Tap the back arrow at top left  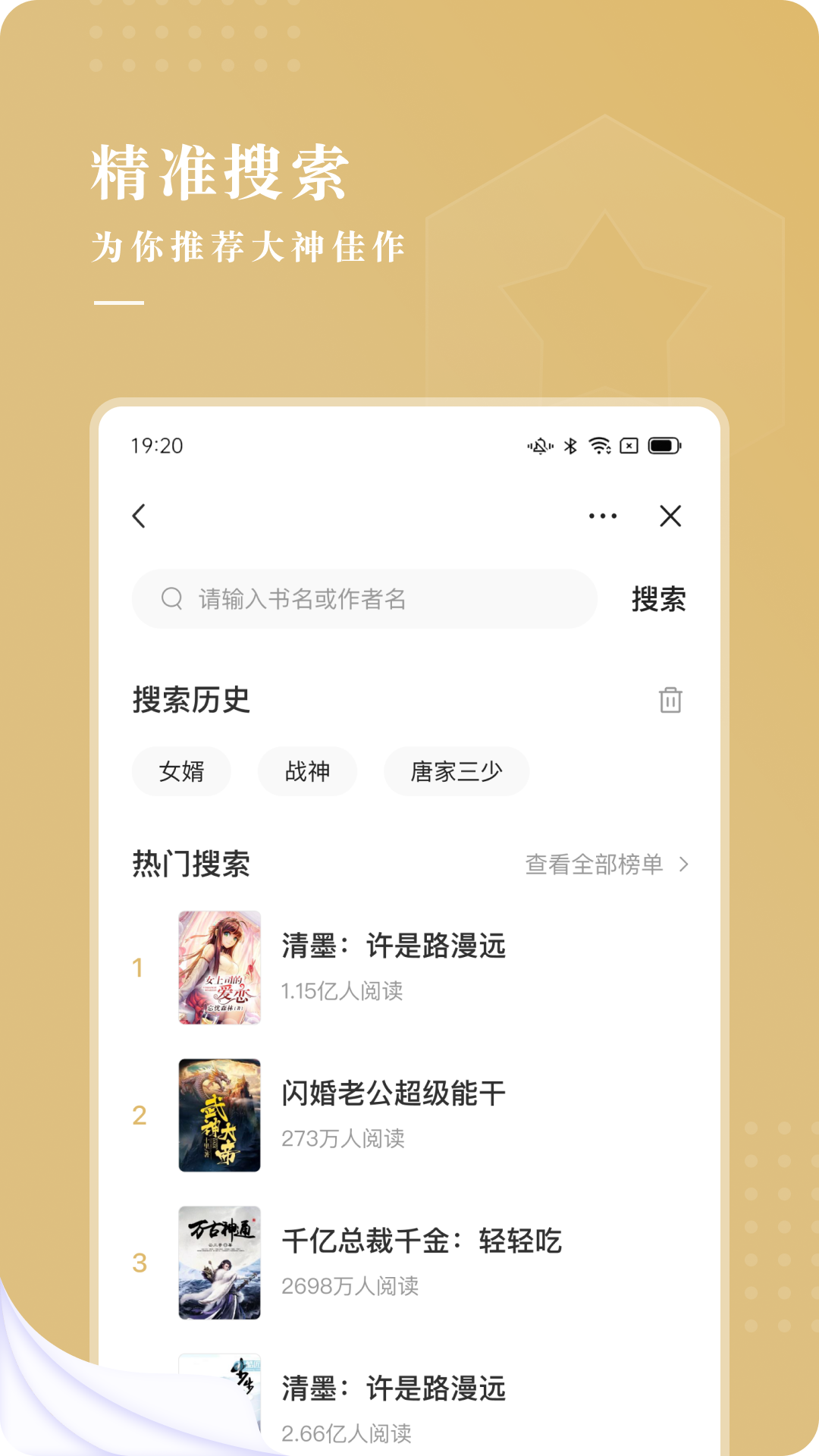(140, 515)
